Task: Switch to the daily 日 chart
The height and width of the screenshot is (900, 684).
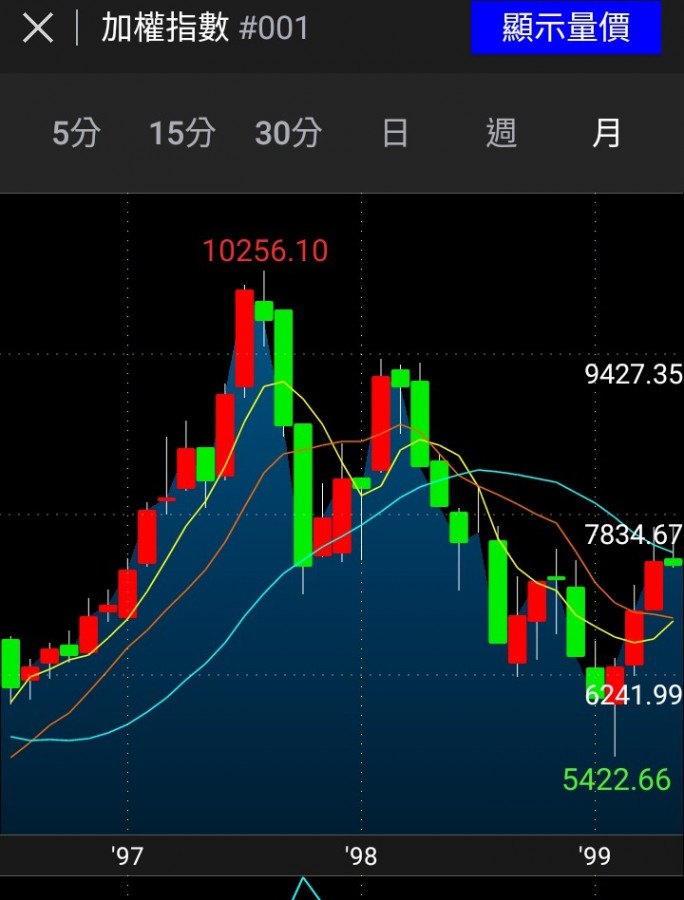Action: pyautogui.click(x=395, y=133)
